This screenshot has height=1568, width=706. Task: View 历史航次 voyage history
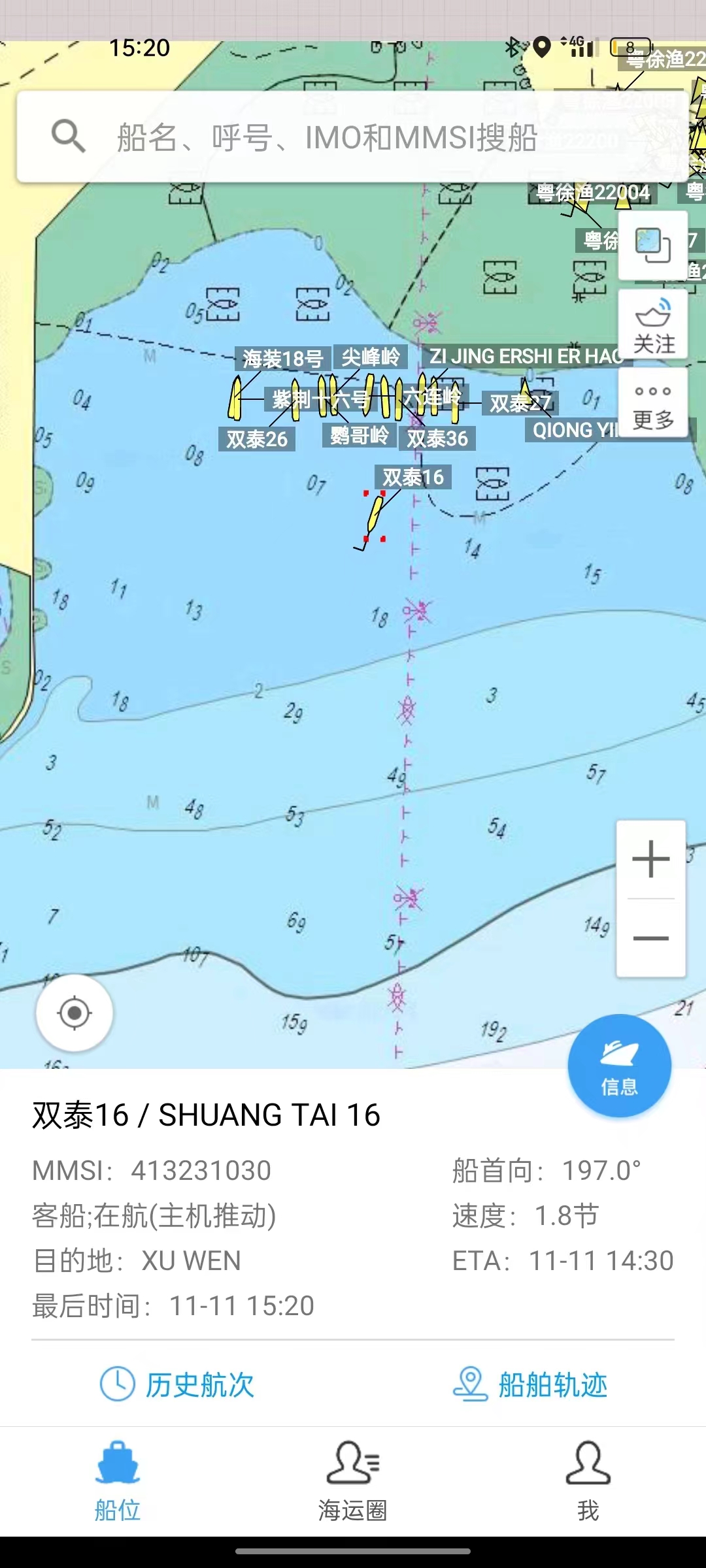(177, 1385)
